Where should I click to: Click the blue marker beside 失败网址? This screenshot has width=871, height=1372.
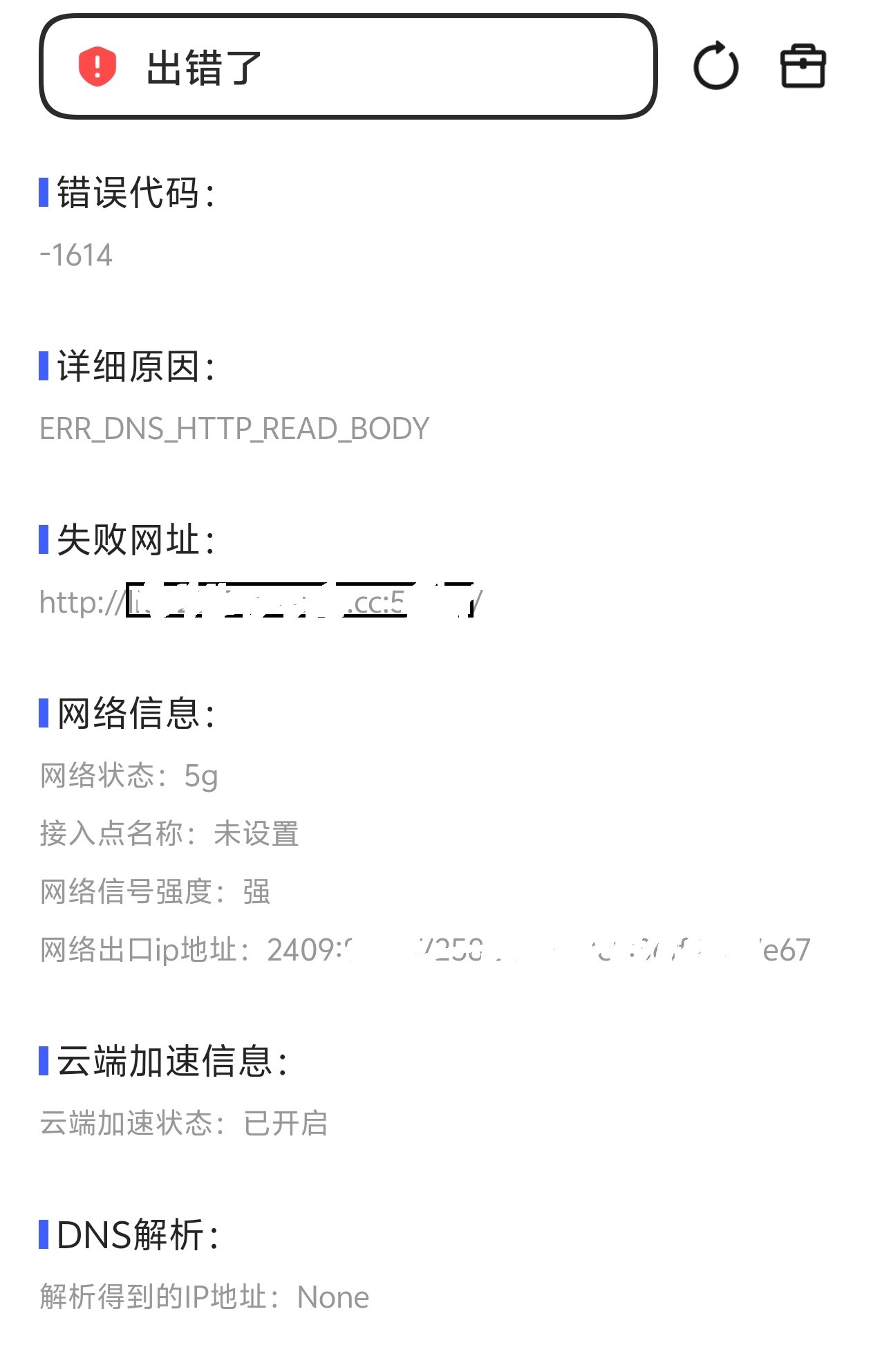(x=44, y=542)
